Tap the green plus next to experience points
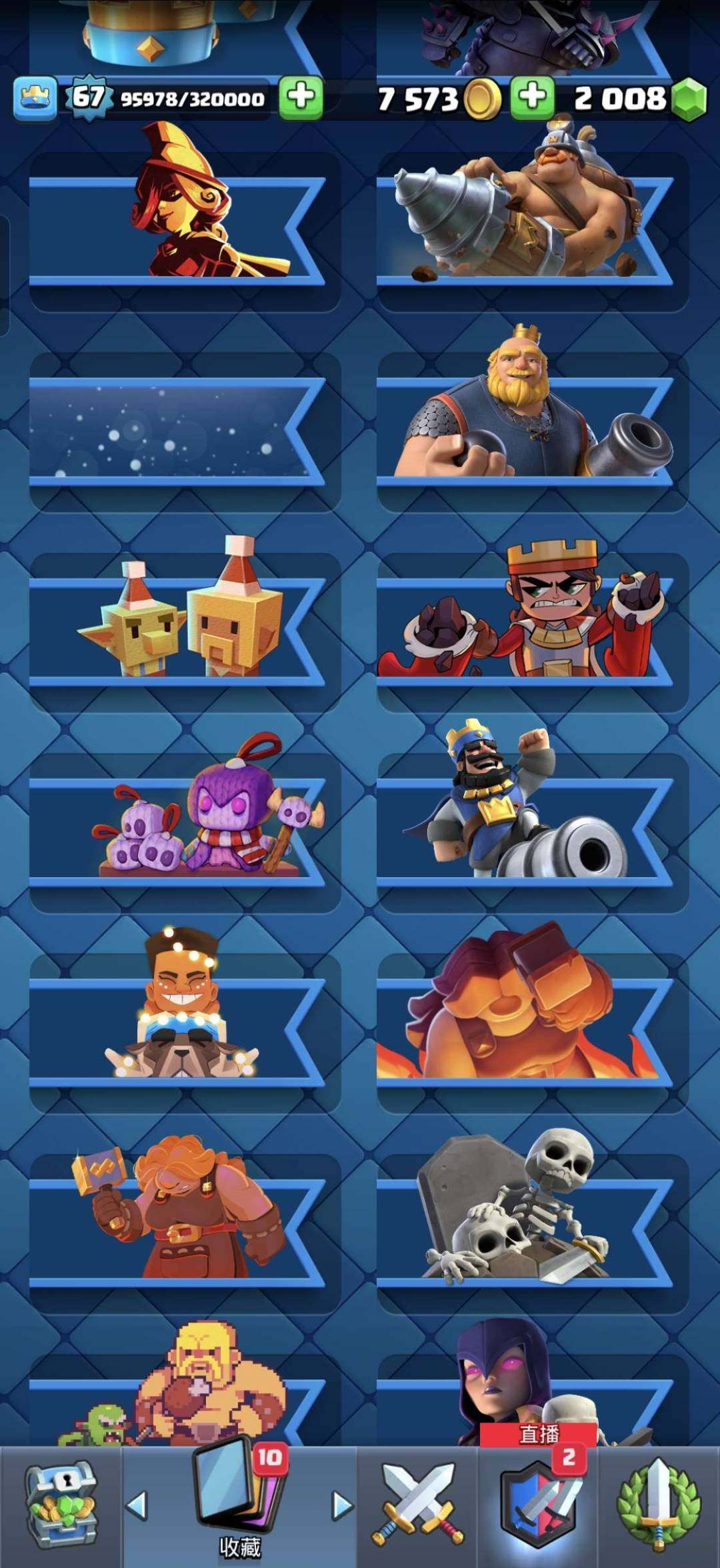 click(x=301, y=97)
